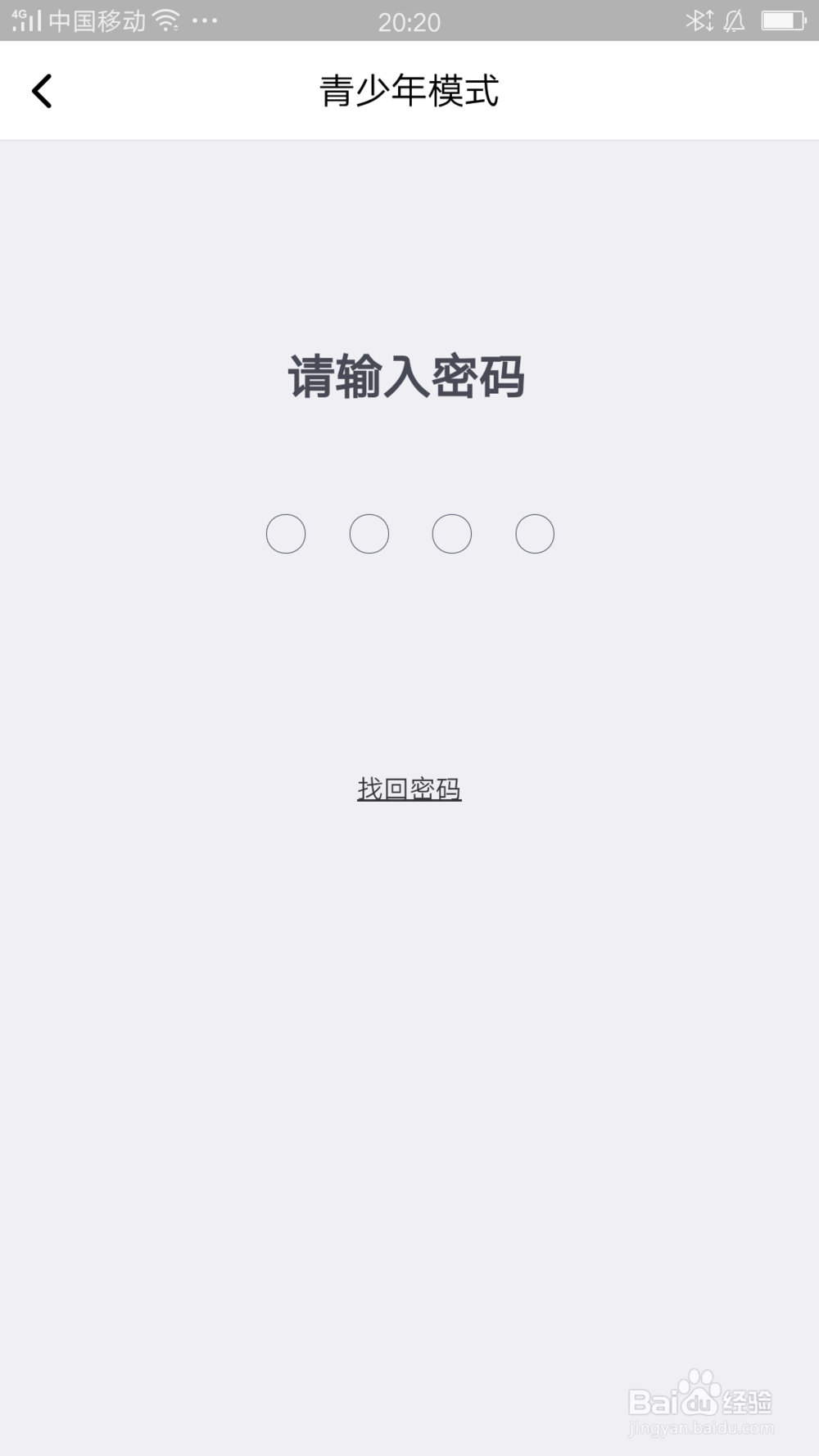Tap the clock showing 20:20

409,21
